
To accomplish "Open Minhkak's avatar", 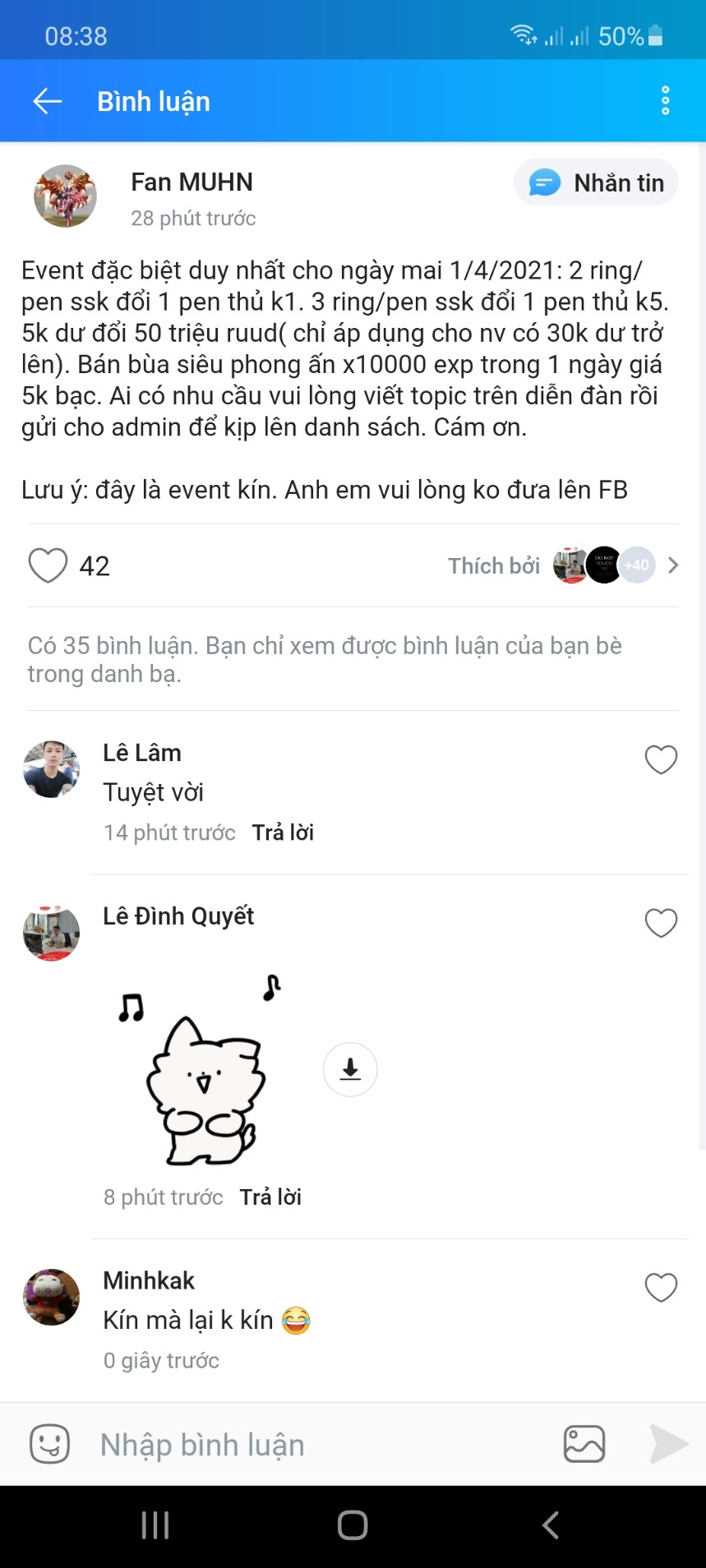I will 51,1297.
